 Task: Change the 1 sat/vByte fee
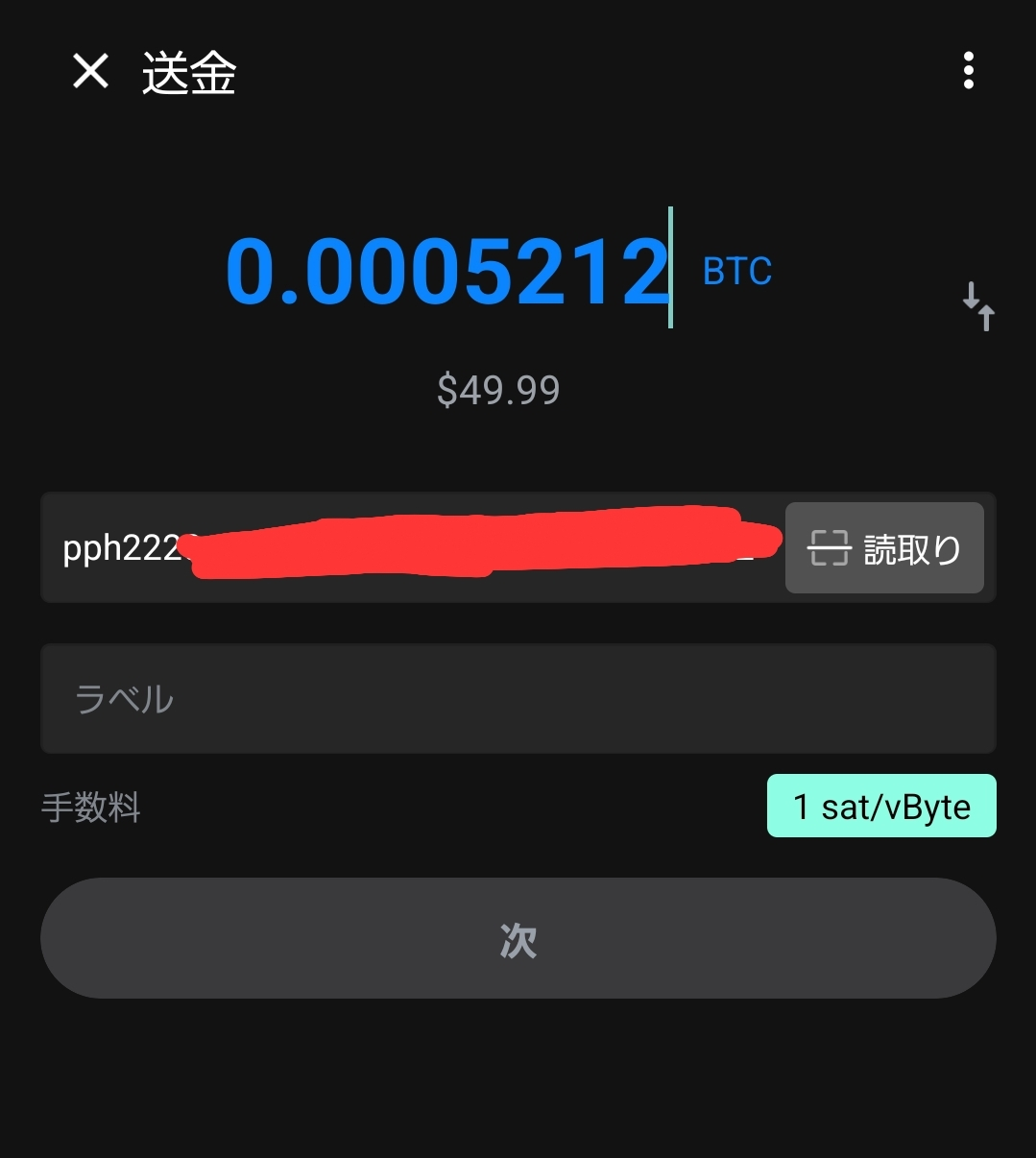(x=880, y=807)
